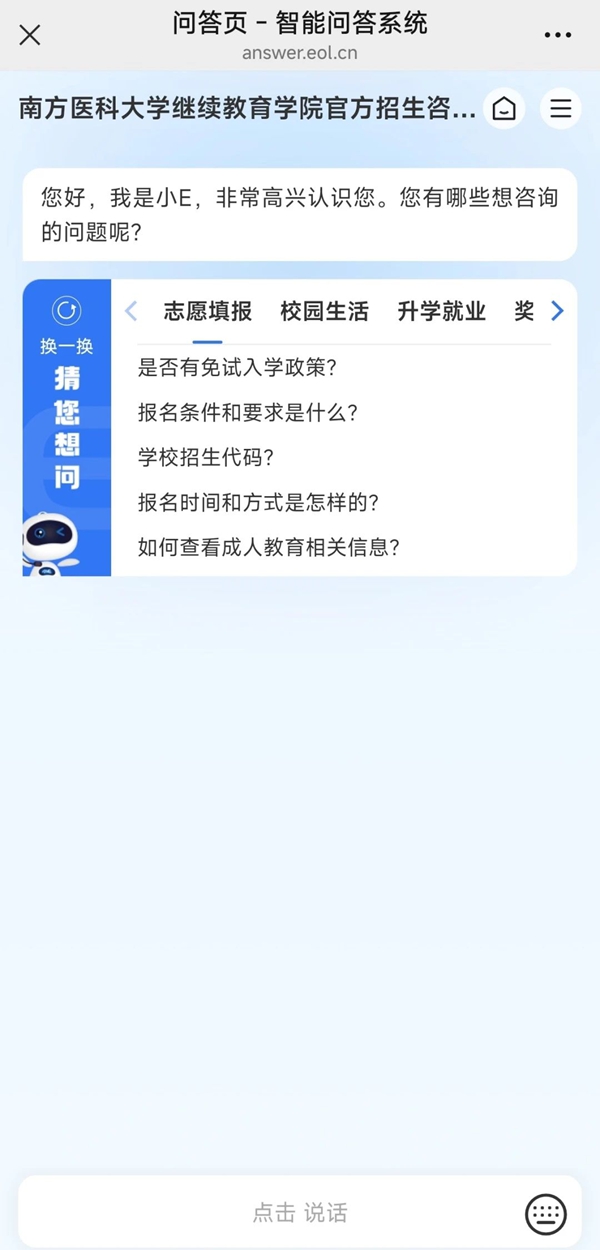Switch to the 校园生活 tab
Viewport: 600px width, 1250px height.
(324, 311)
